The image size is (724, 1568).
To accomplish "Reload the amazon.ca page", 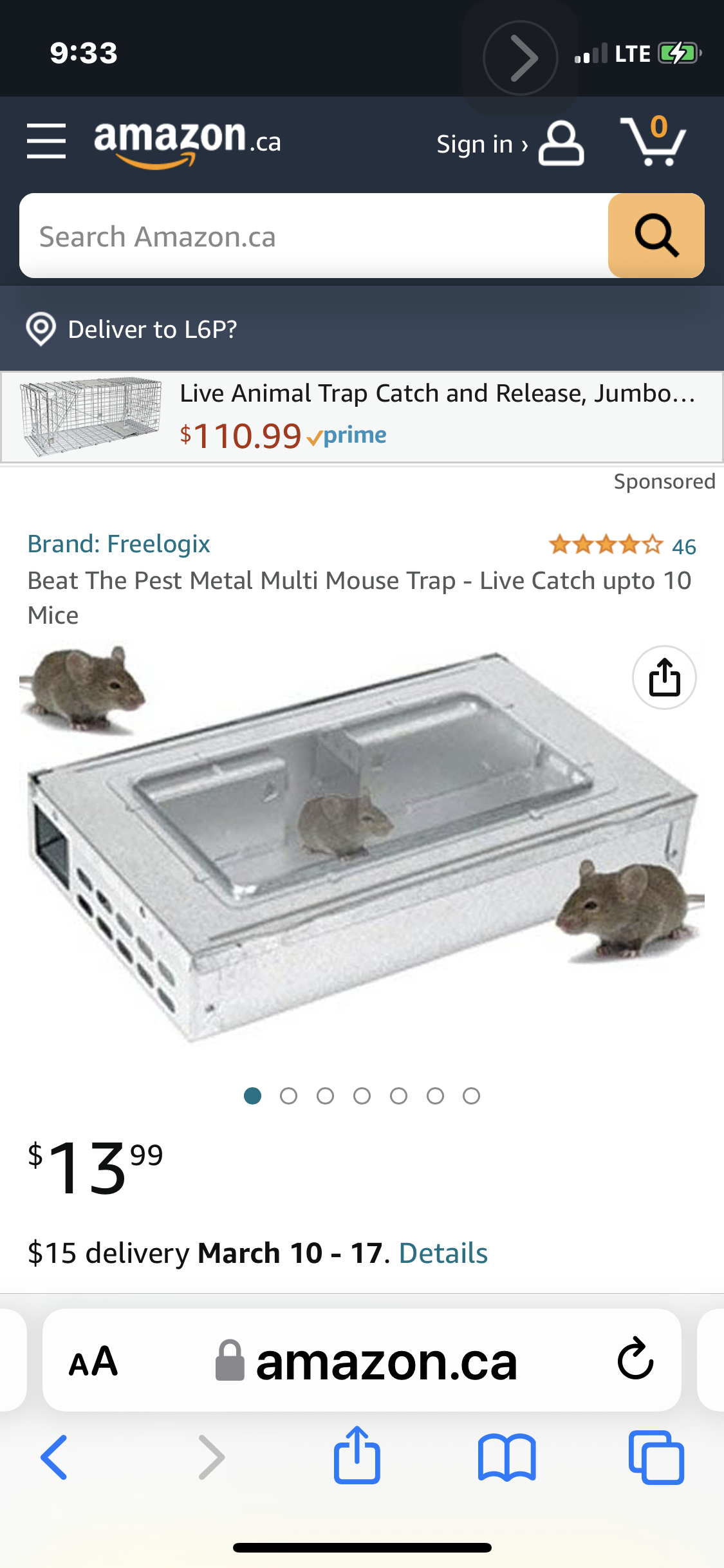I will tap(635, 1359).
